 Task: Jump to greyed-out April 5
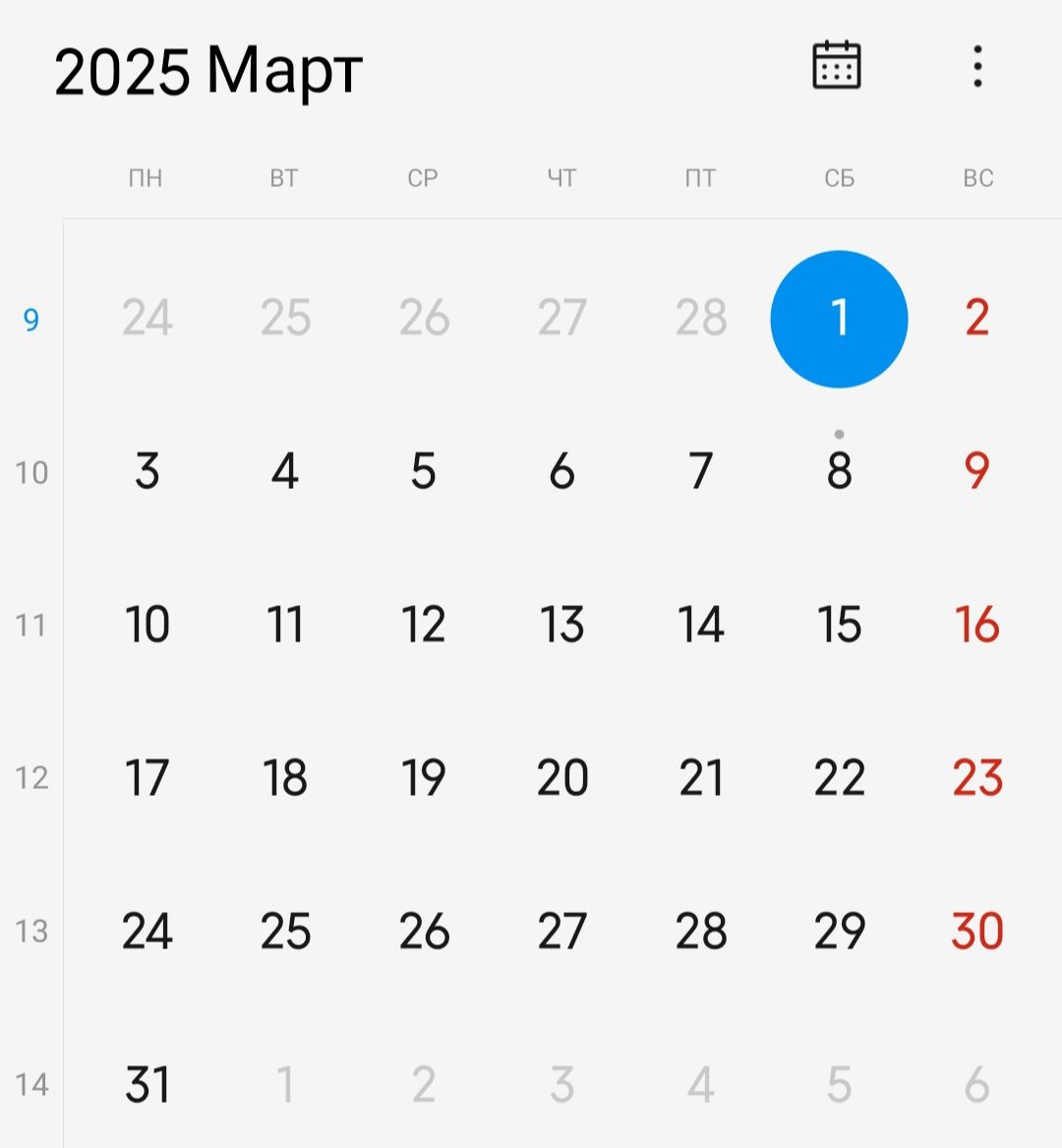[x=839, y=1084]
